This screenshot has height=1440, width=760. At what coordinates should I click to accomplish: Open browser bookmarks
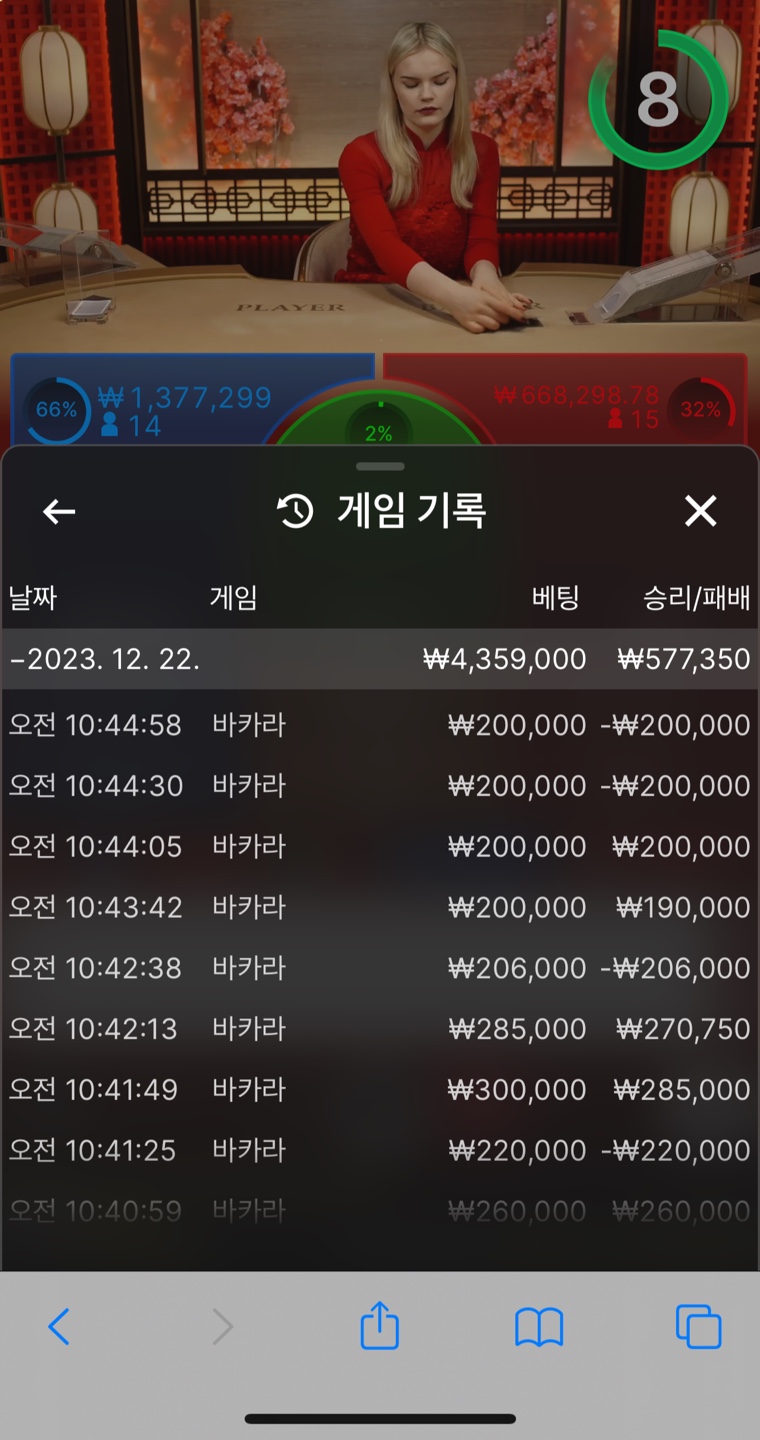point(539,1328)
